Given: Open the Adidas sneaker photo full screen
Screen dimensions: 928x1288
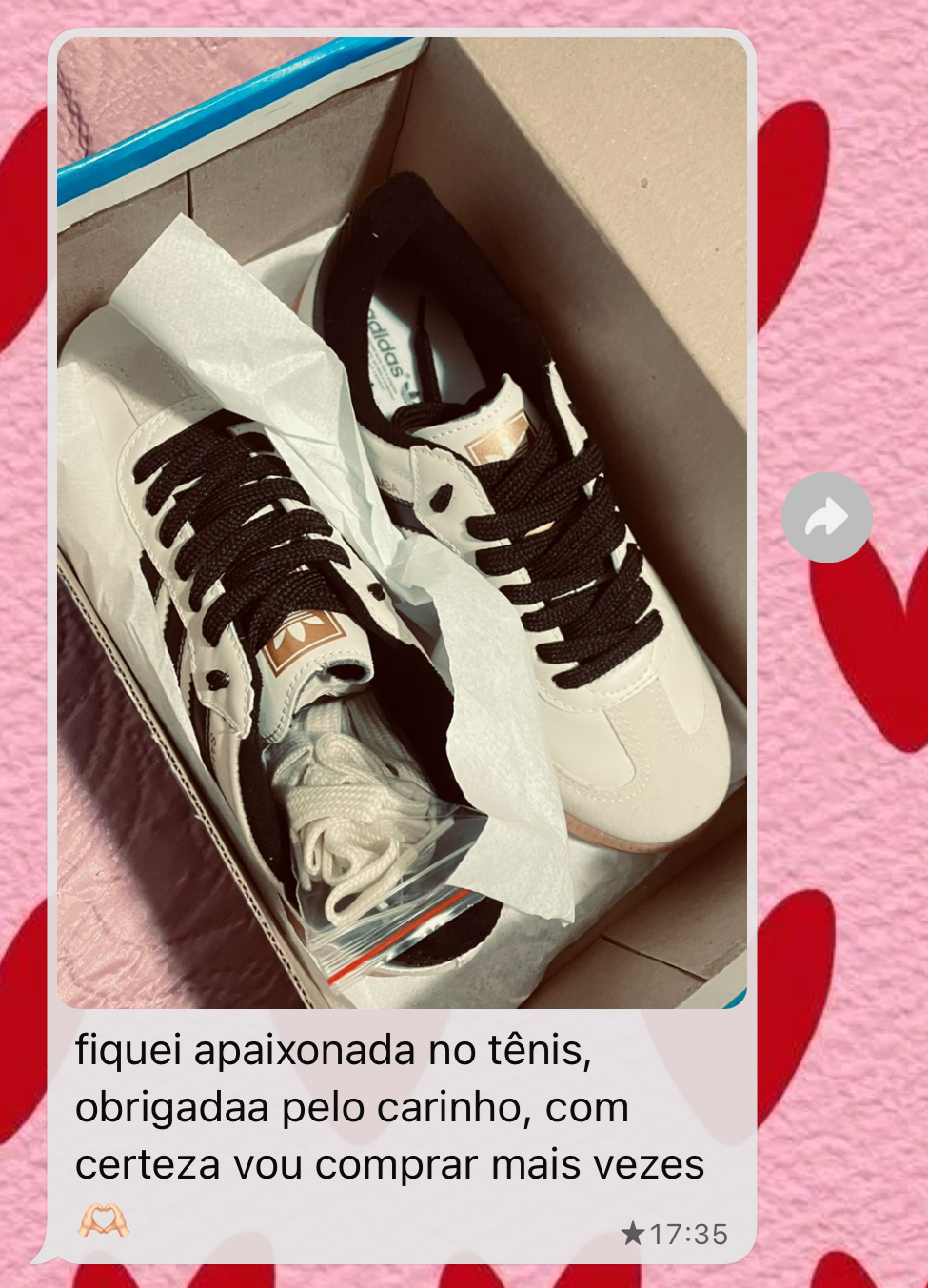Looking at the screenshot, I should coord(402,523).
